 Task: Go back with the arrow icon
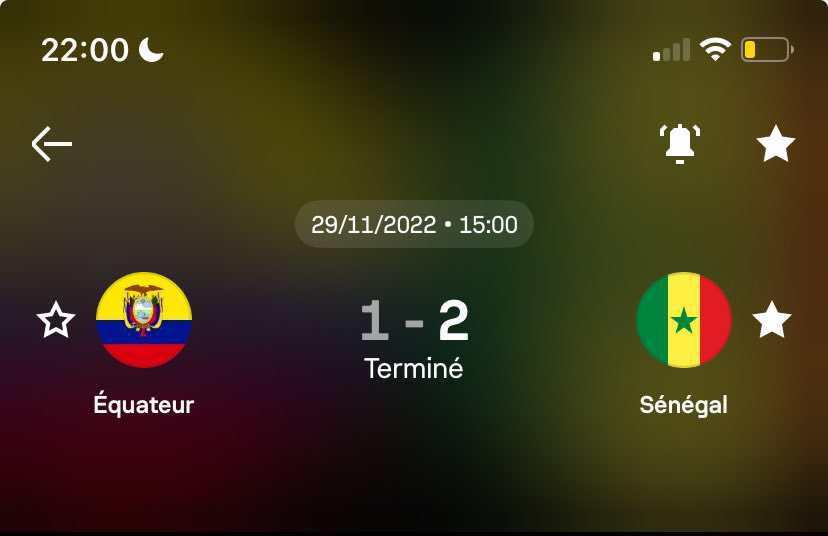(52, 145)
